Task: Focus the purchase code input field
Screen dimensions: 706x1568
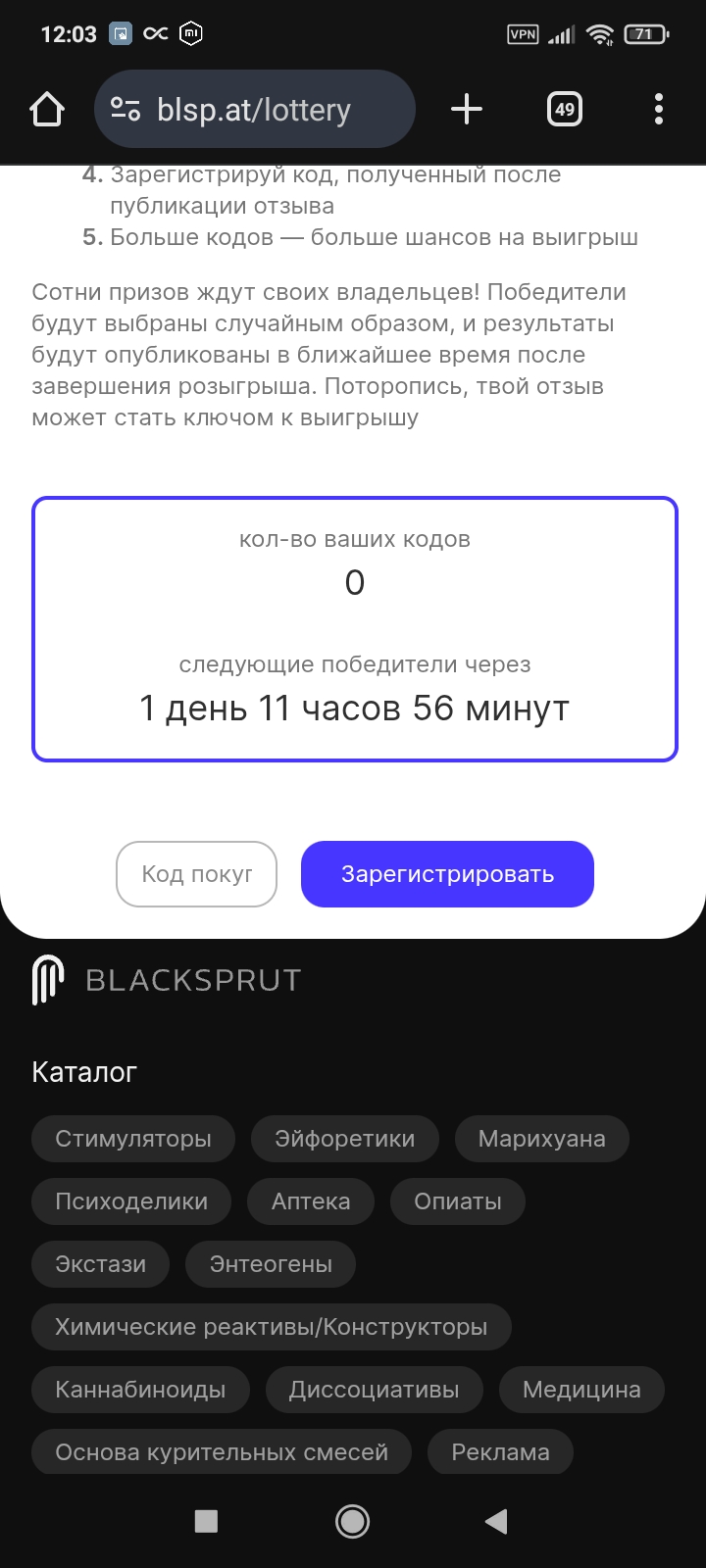Action: (197, 874)
